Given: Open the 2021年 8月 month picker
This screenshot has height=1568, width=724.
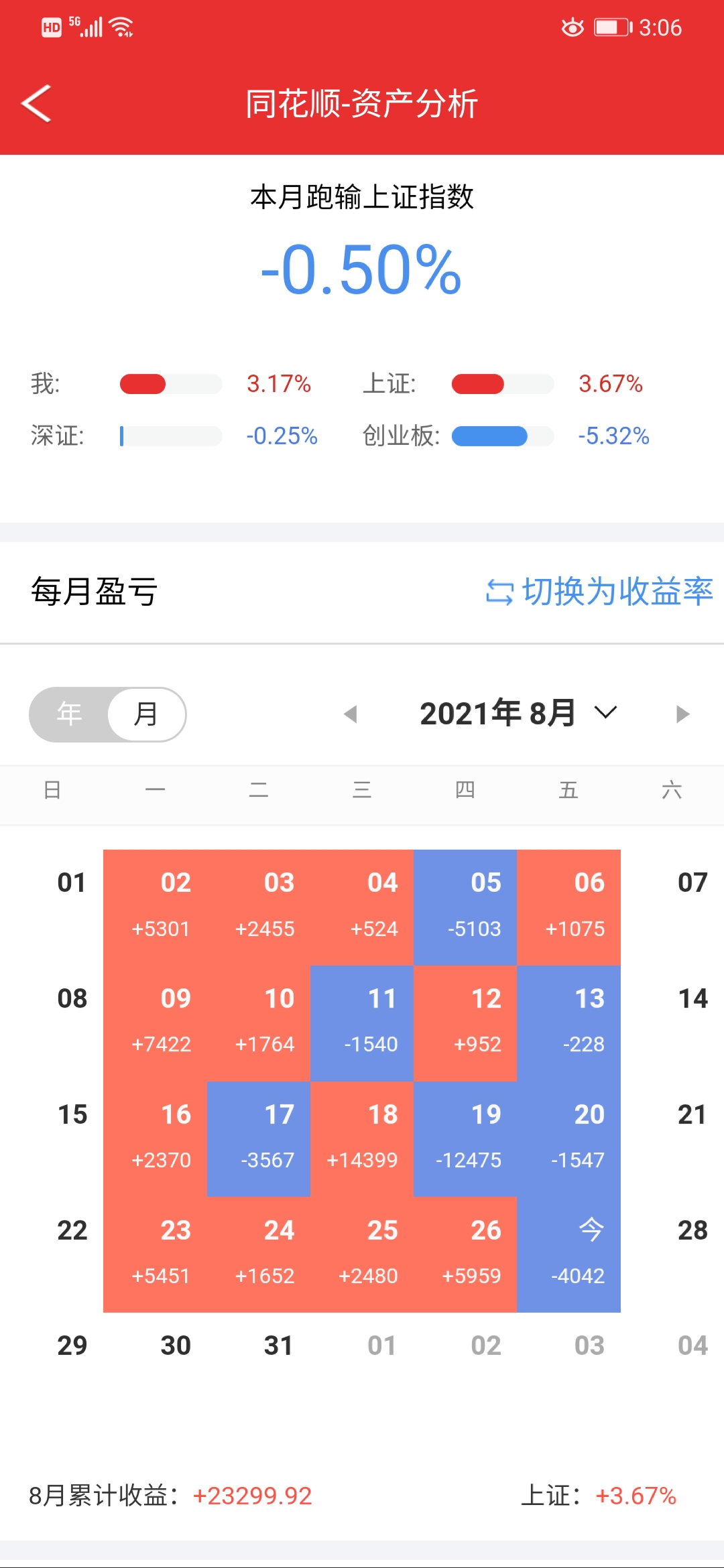Looking at the screenshot, I should click(518, 713).
